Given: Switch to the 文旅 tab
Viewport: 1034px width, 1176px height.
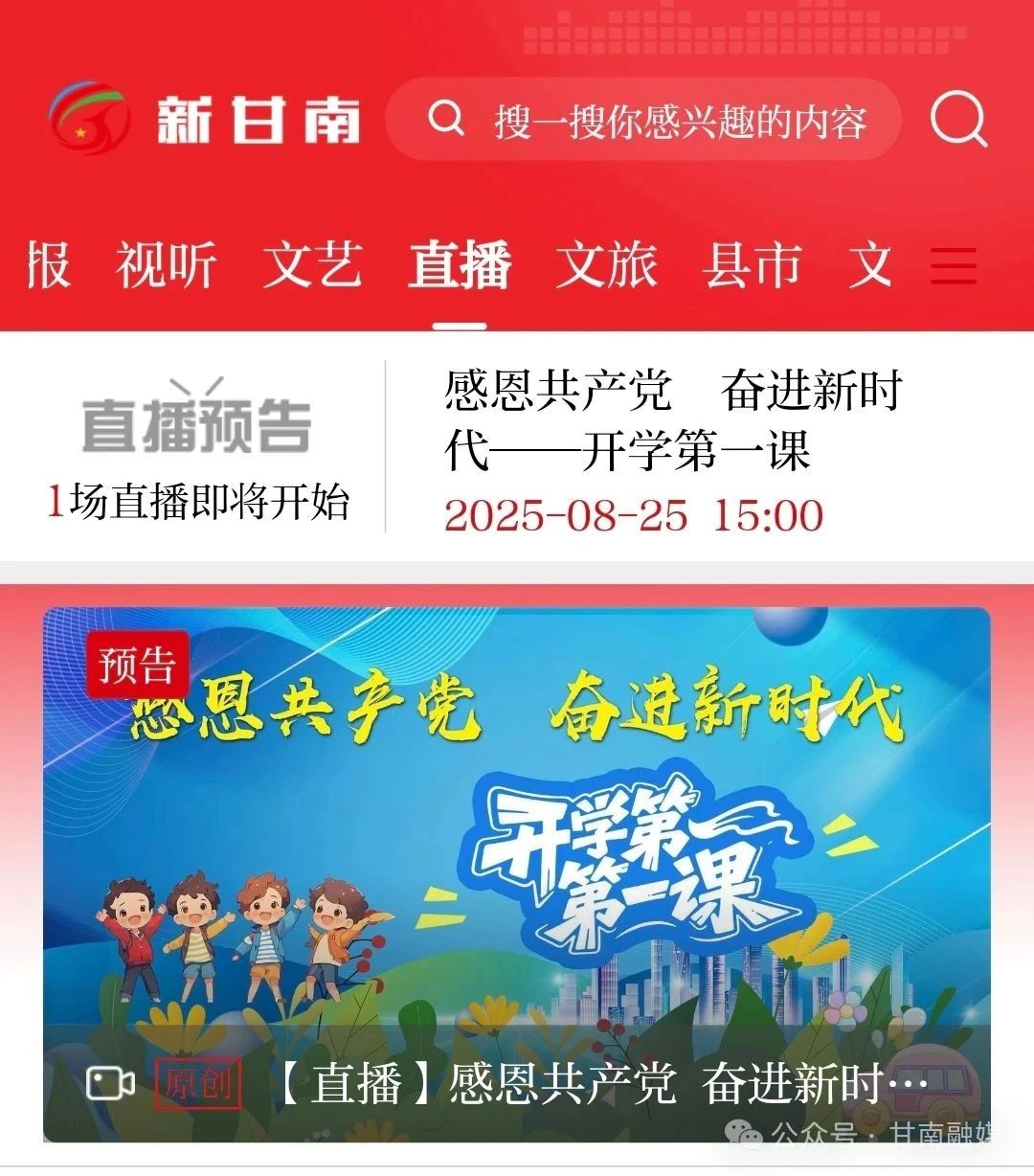Looking at the screenshot, I should click(606, 265).
